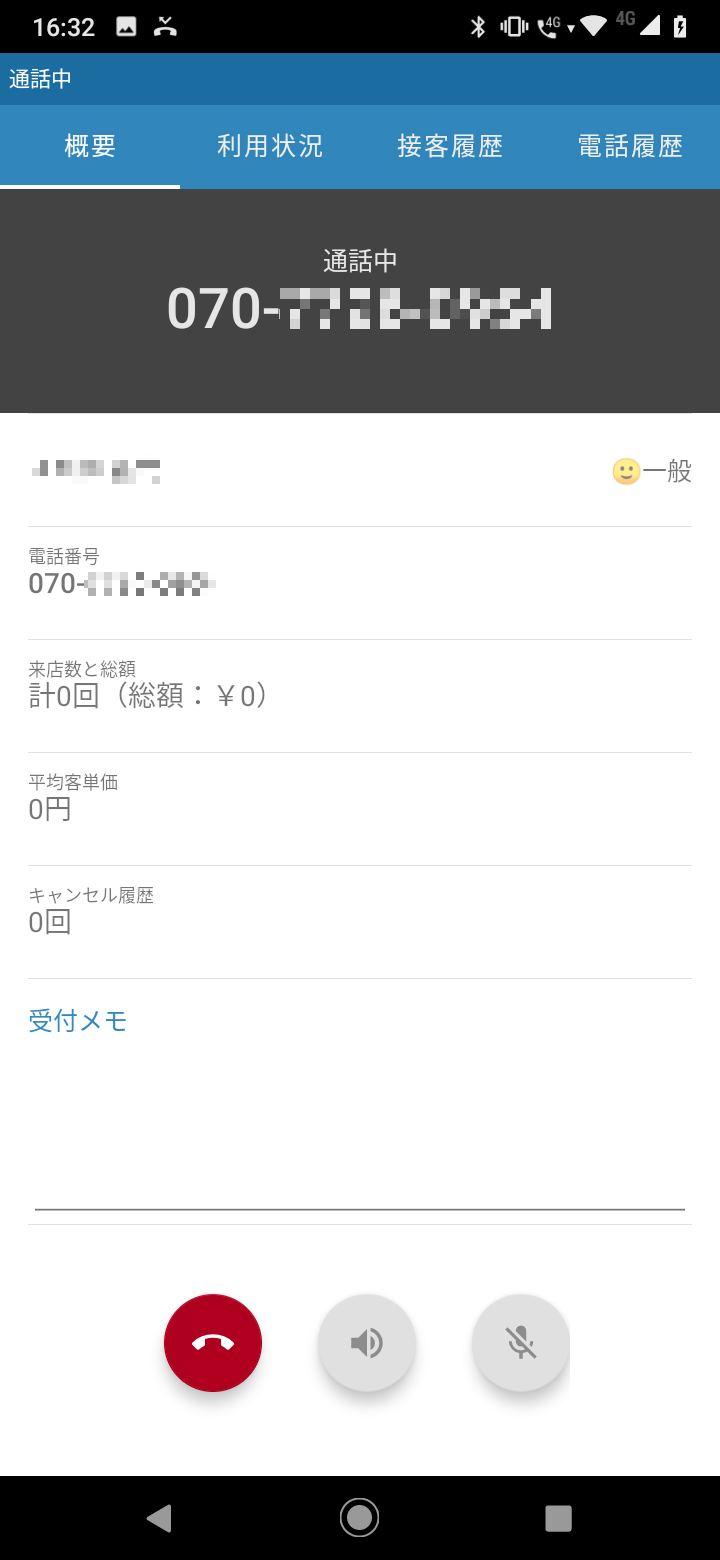This screenshot has width=720, height=1560.
Task: Open the recent apps overview
Action: (x=558, y=1518)
